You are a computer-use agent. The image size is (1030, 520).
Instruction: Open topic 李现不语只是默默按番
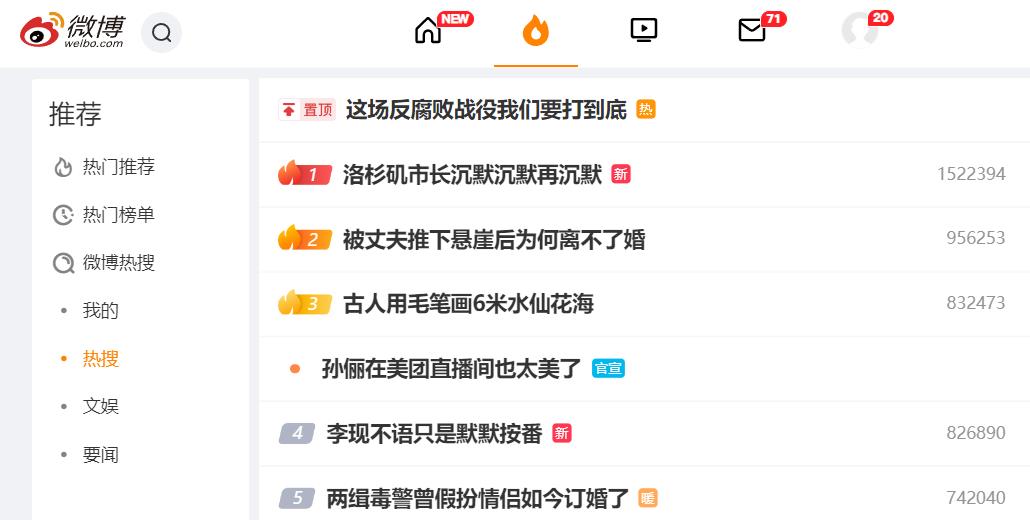[434, 433]
